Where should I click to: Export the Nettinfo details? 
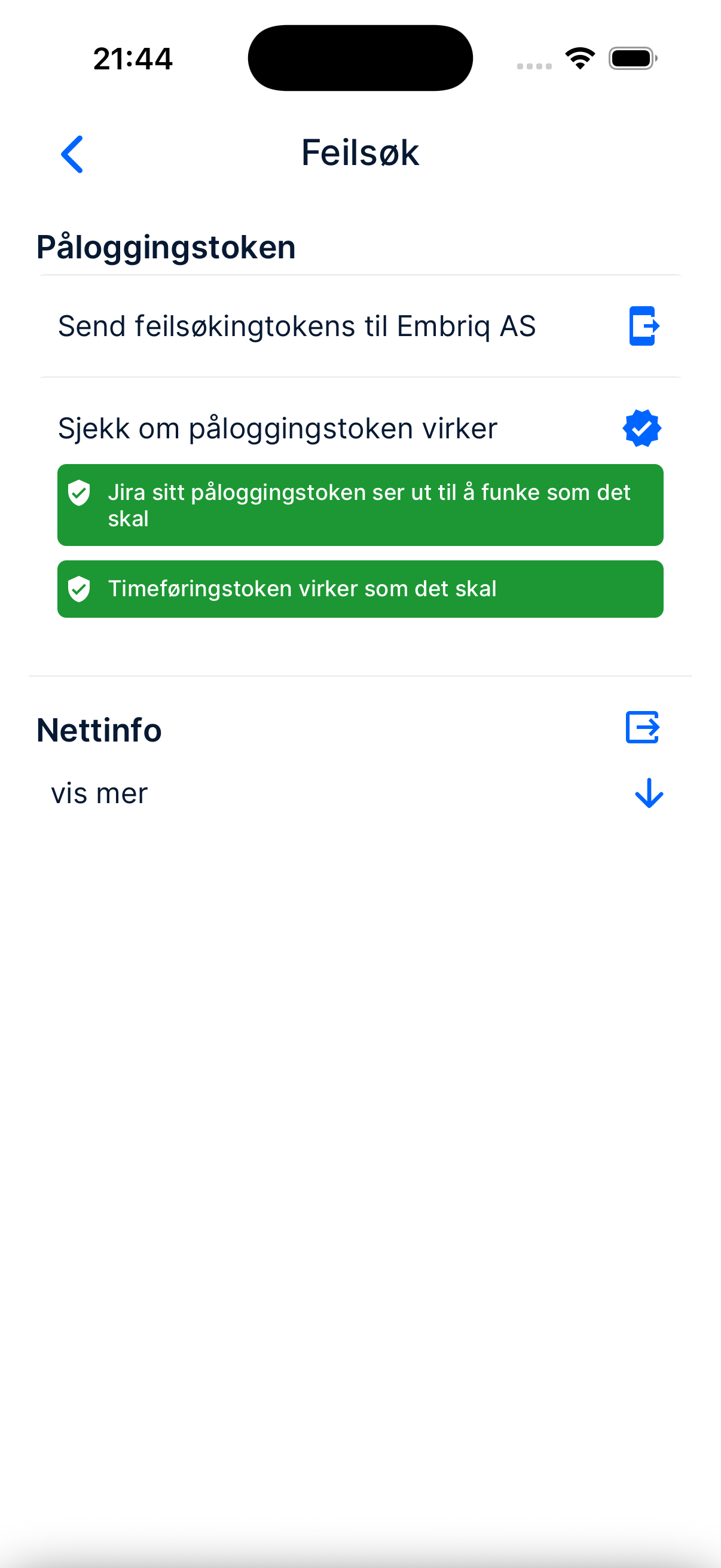tap(643, 727)
